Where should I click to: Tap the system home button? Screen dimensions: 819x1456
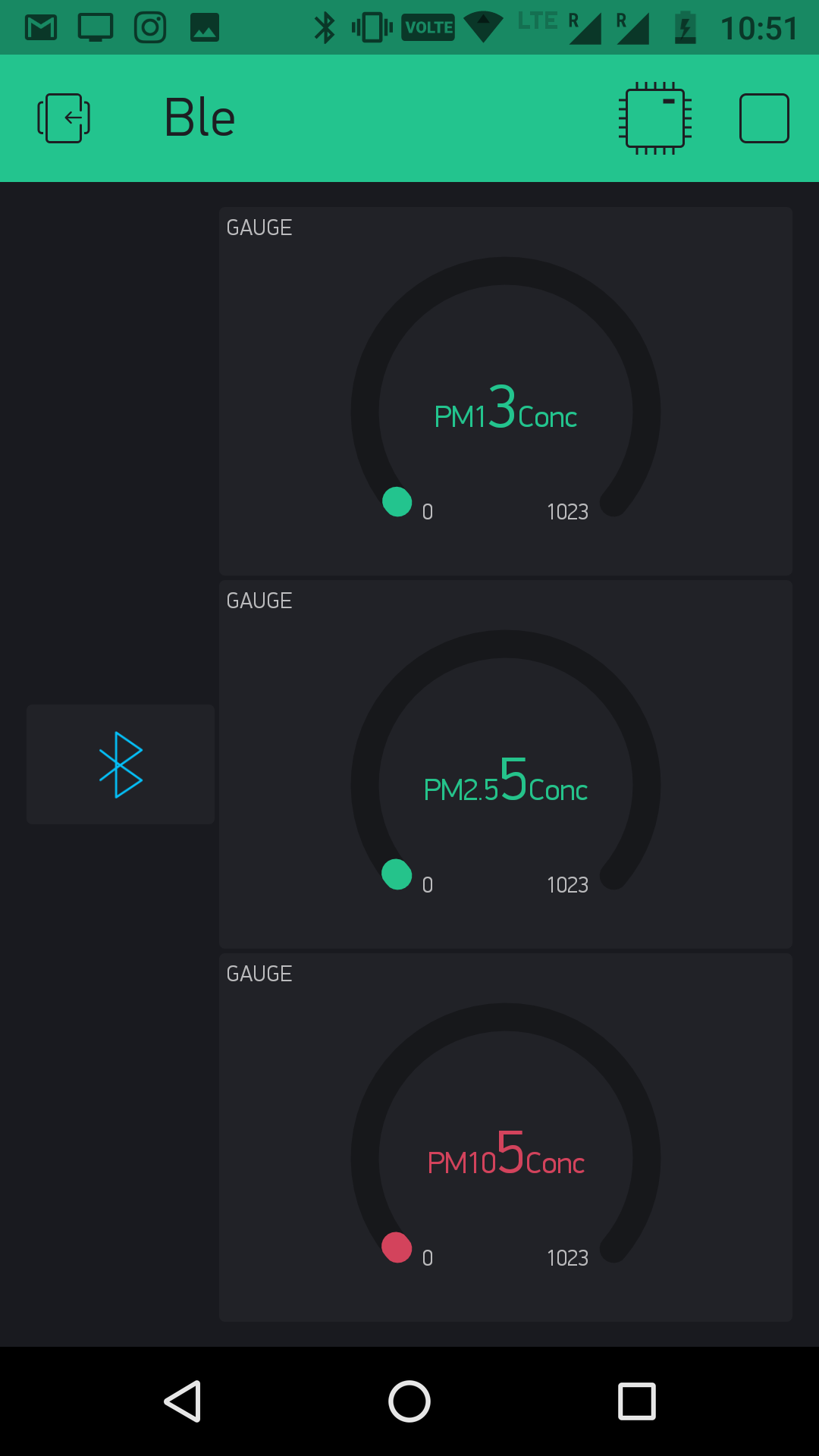pos(409,1401)
